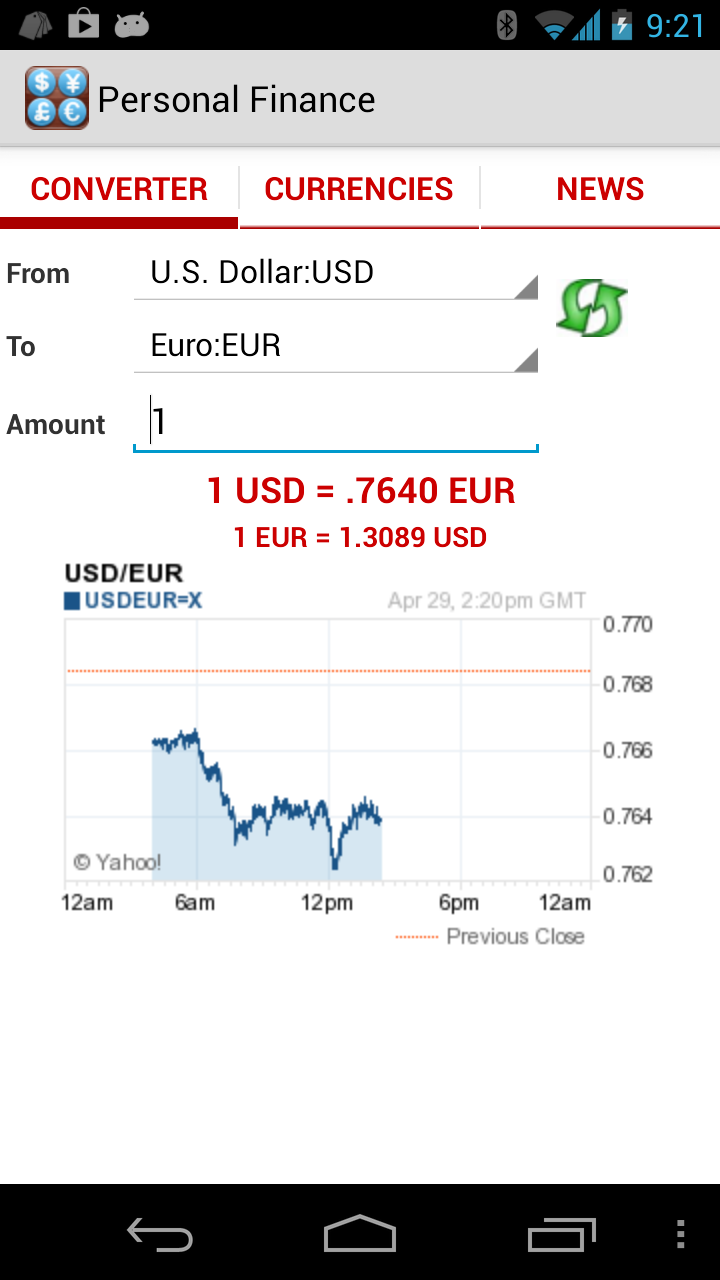The image size is (720, 1280).
Task: Tap the green refresh swap icon
Action: click(591, 309)
